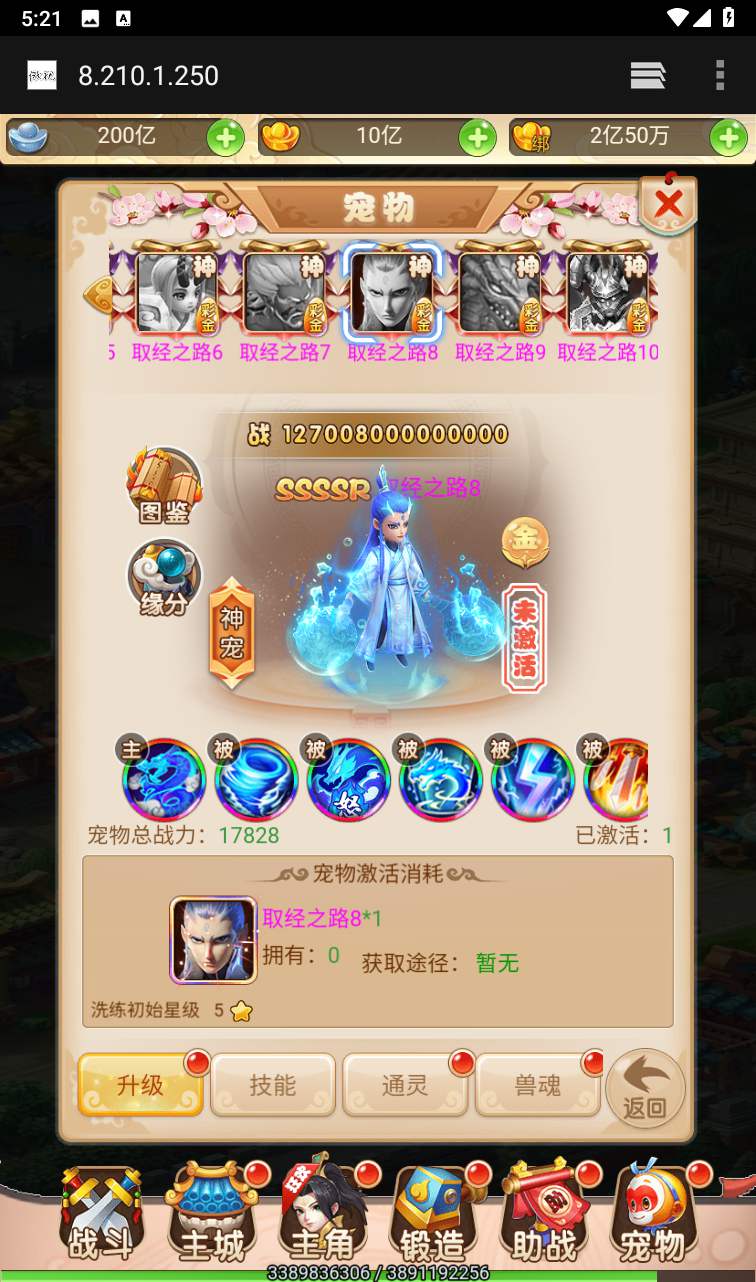
Task: Select pet 取经之路10
Action: click(608, 293)
